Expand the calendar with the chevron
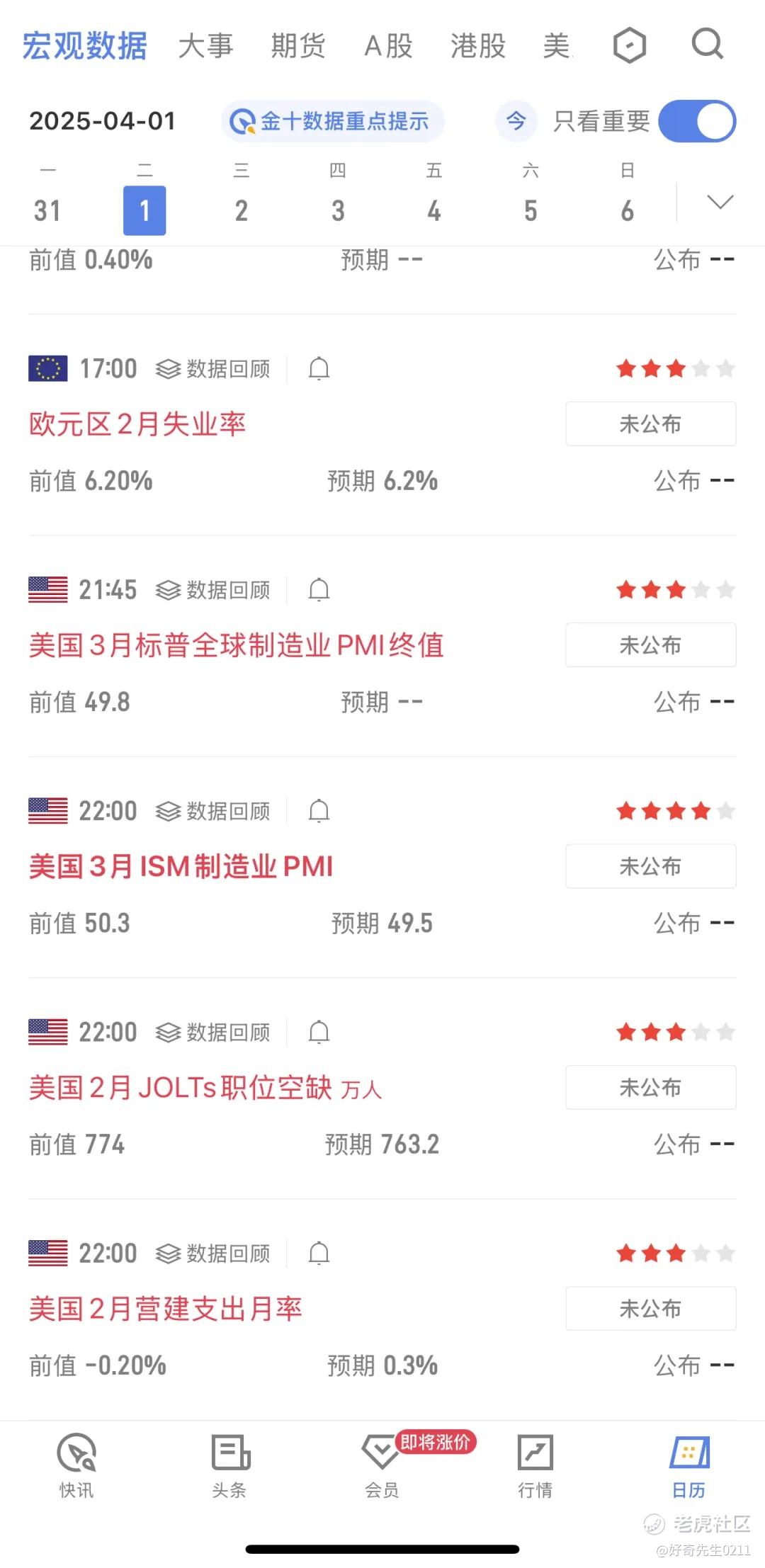The image size is (765, 1568). [720, 203]
